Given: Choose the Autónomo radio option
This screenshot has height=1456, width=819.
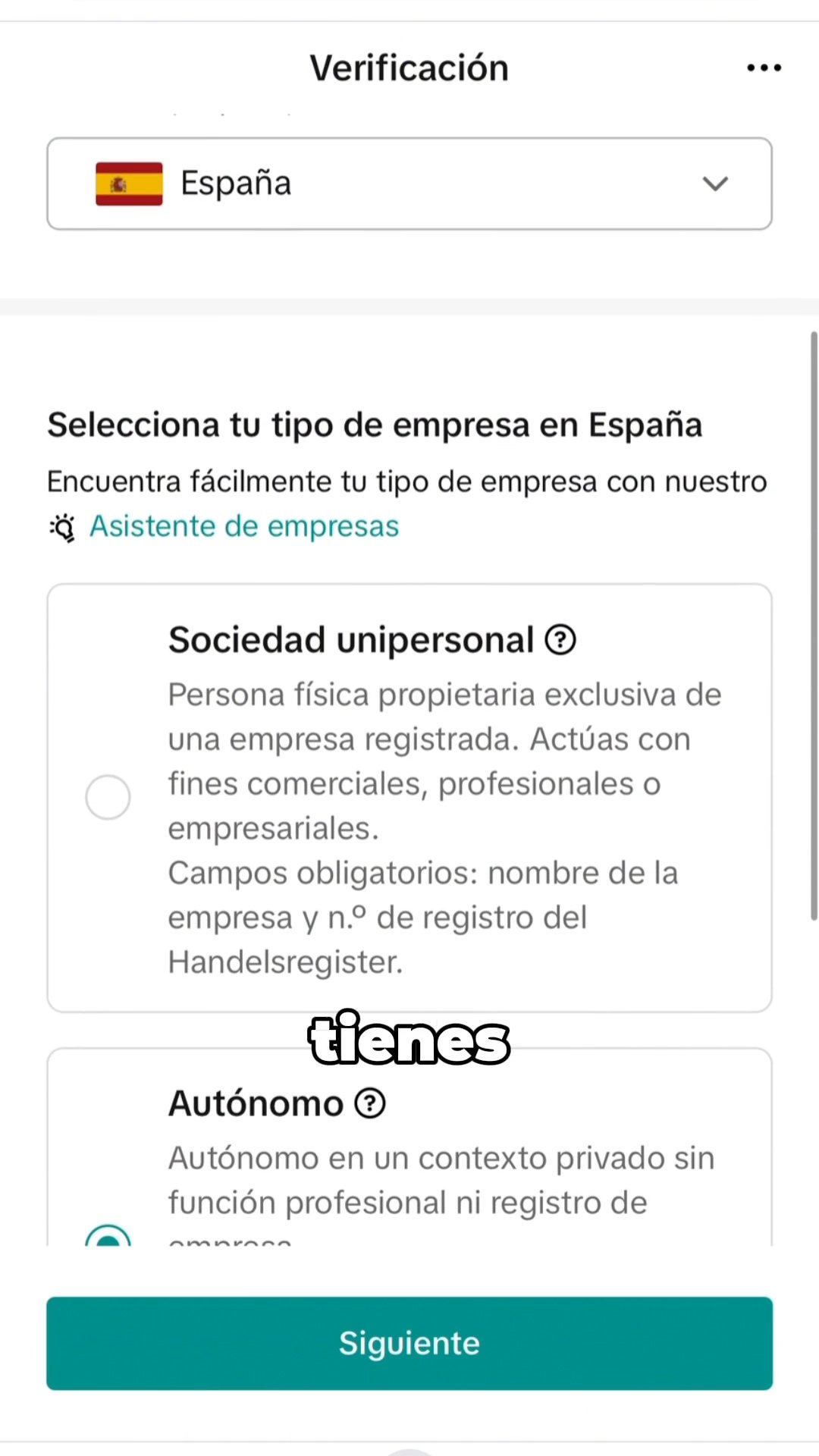Looking at the screenshot, I should click(108, 1236).
